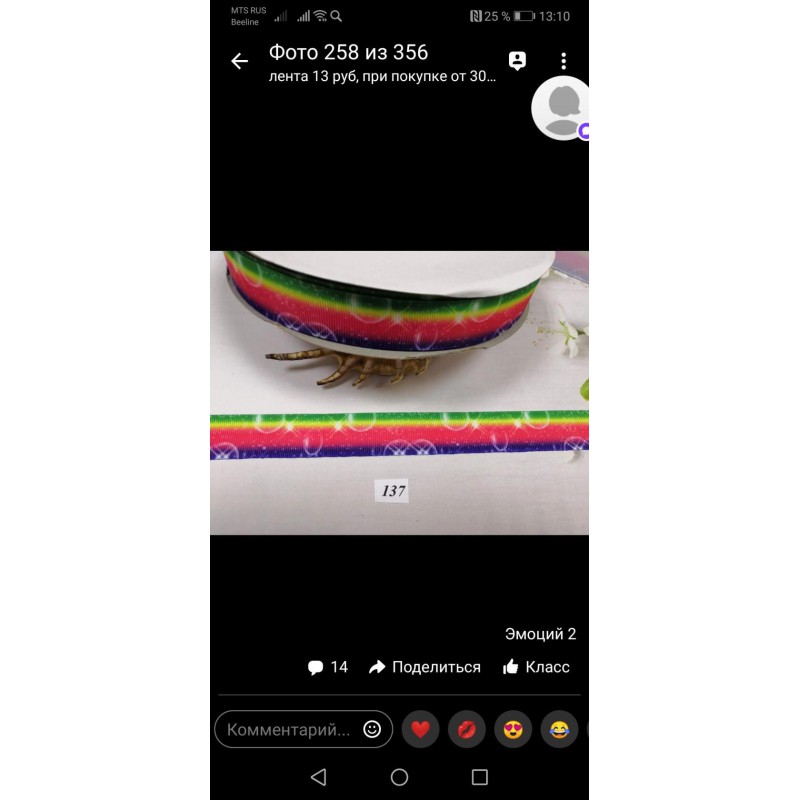Tap the system home button
The image size is (800, 800).
tap(399, 777)
